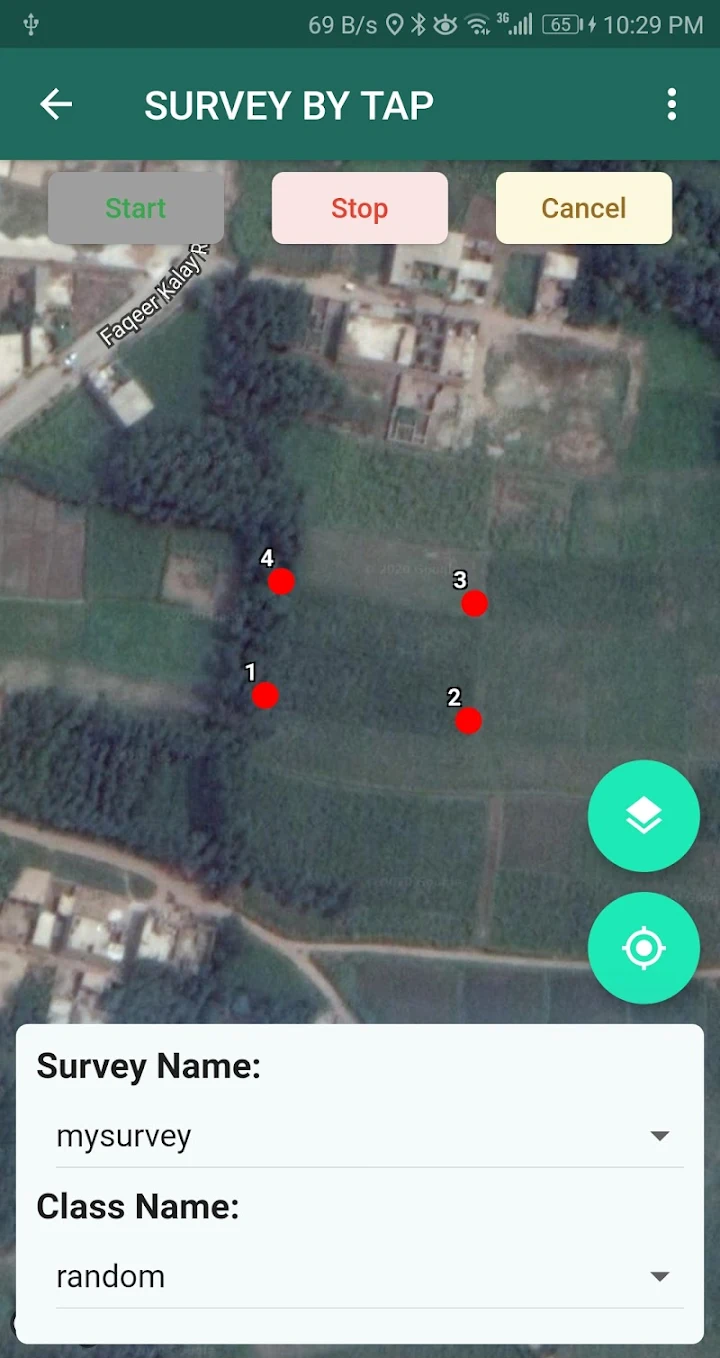Stop the survey recording
The width and height of the screenshot is (720, 1358).
[x=360, y=208]
